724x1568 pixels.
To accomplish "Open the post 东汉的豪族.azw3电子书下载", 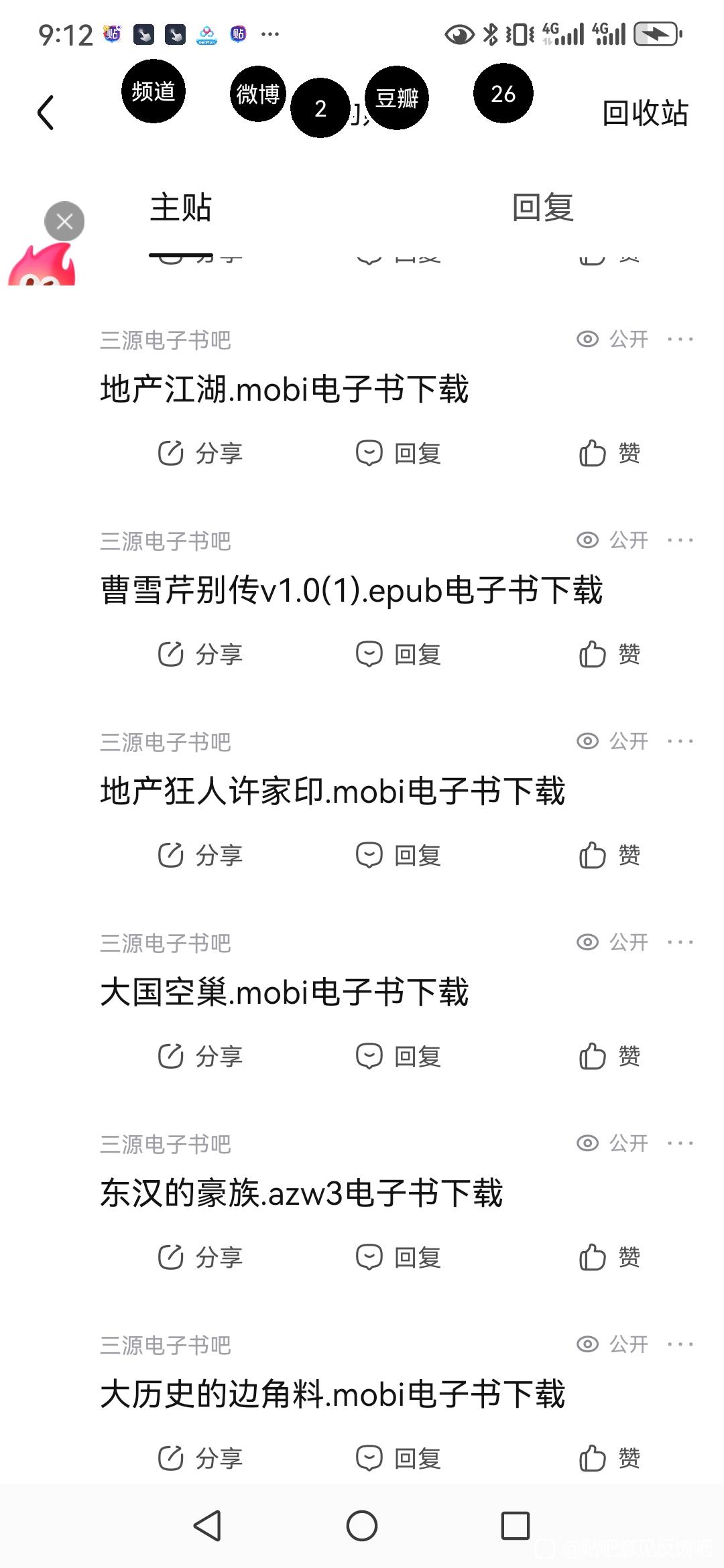I will [301, 1193].
